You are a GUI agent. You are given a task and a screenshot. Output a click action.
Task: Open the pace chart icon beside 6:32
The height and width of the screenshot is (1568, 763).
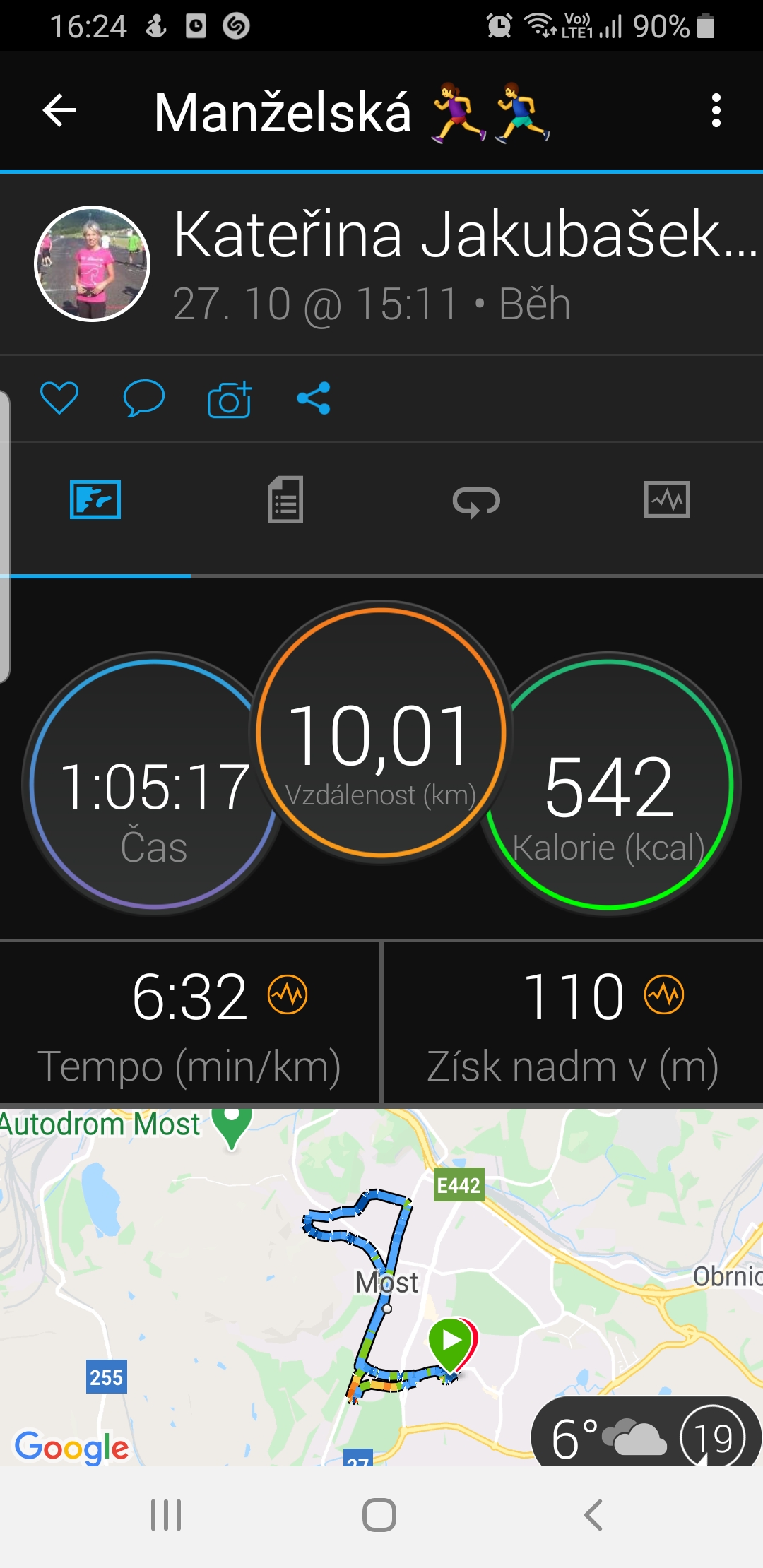288,994
